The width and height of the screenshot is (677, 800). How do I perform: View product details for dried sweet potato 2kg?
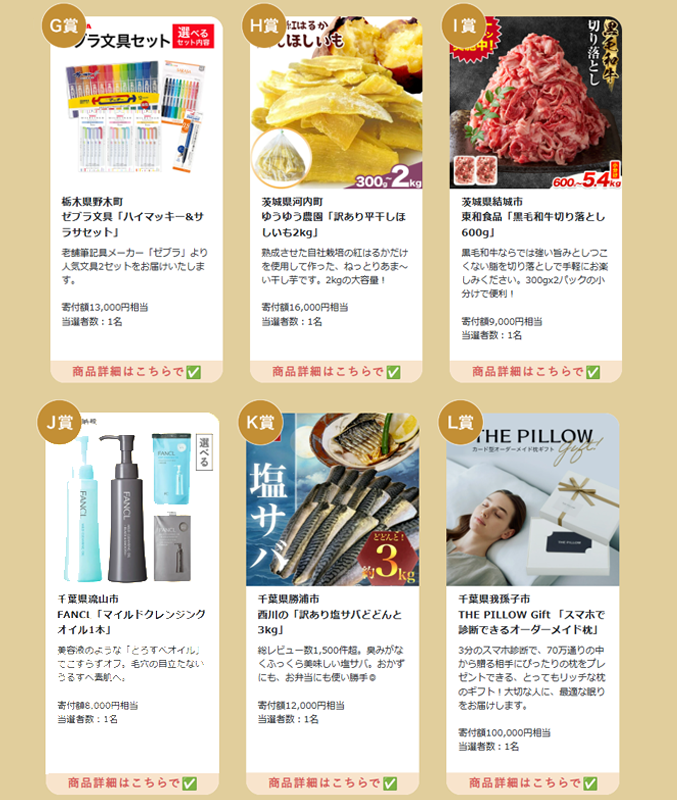point(336,372)
